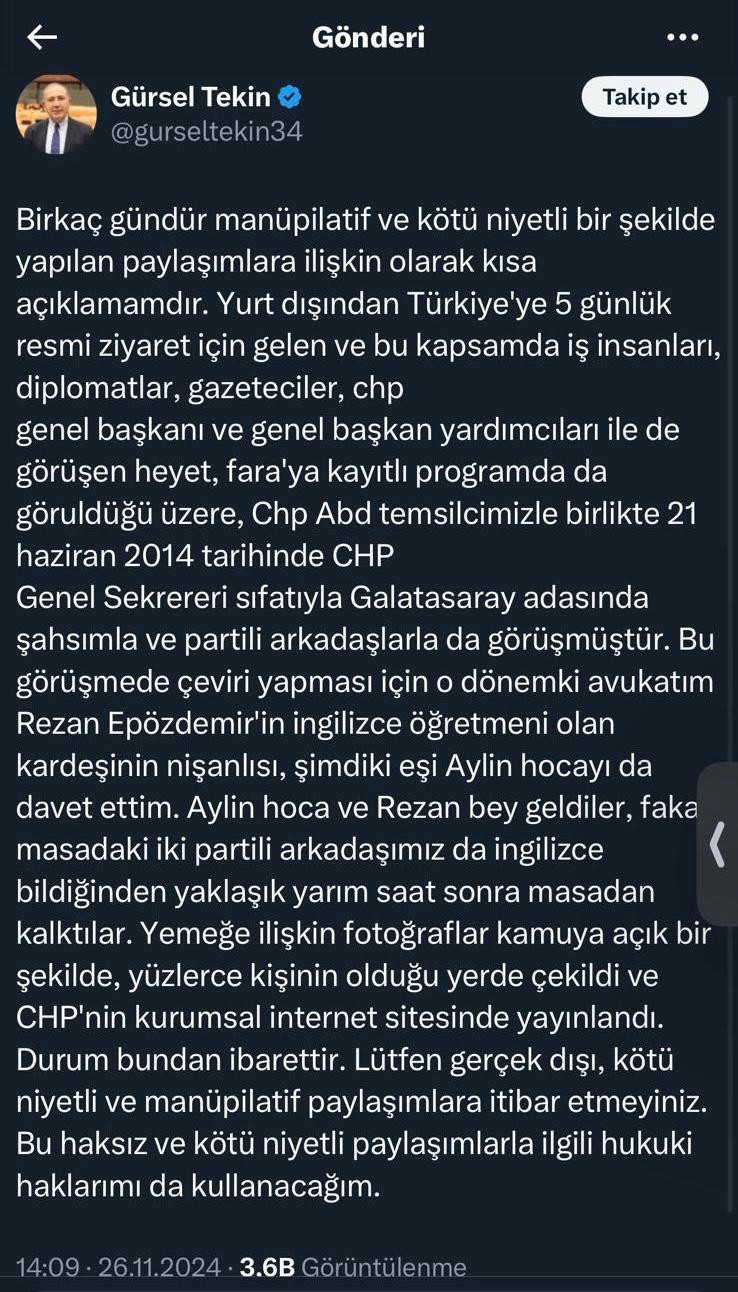Tap the Takip et follow button
Image resolution: width=738 pixels, height=1292 pixels.
pyautogui.click(x=644, y=97)
